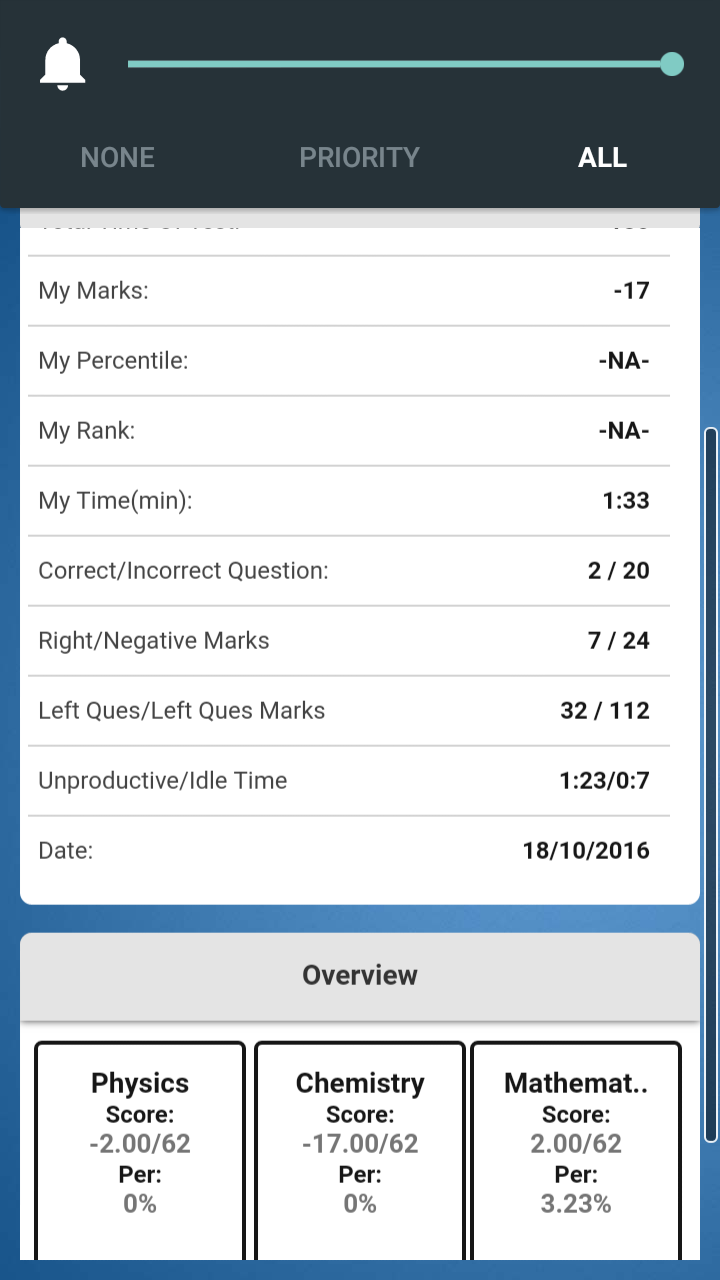
Task: Switch to PRIORITY interruptions mode
Action: click(360, 157)
